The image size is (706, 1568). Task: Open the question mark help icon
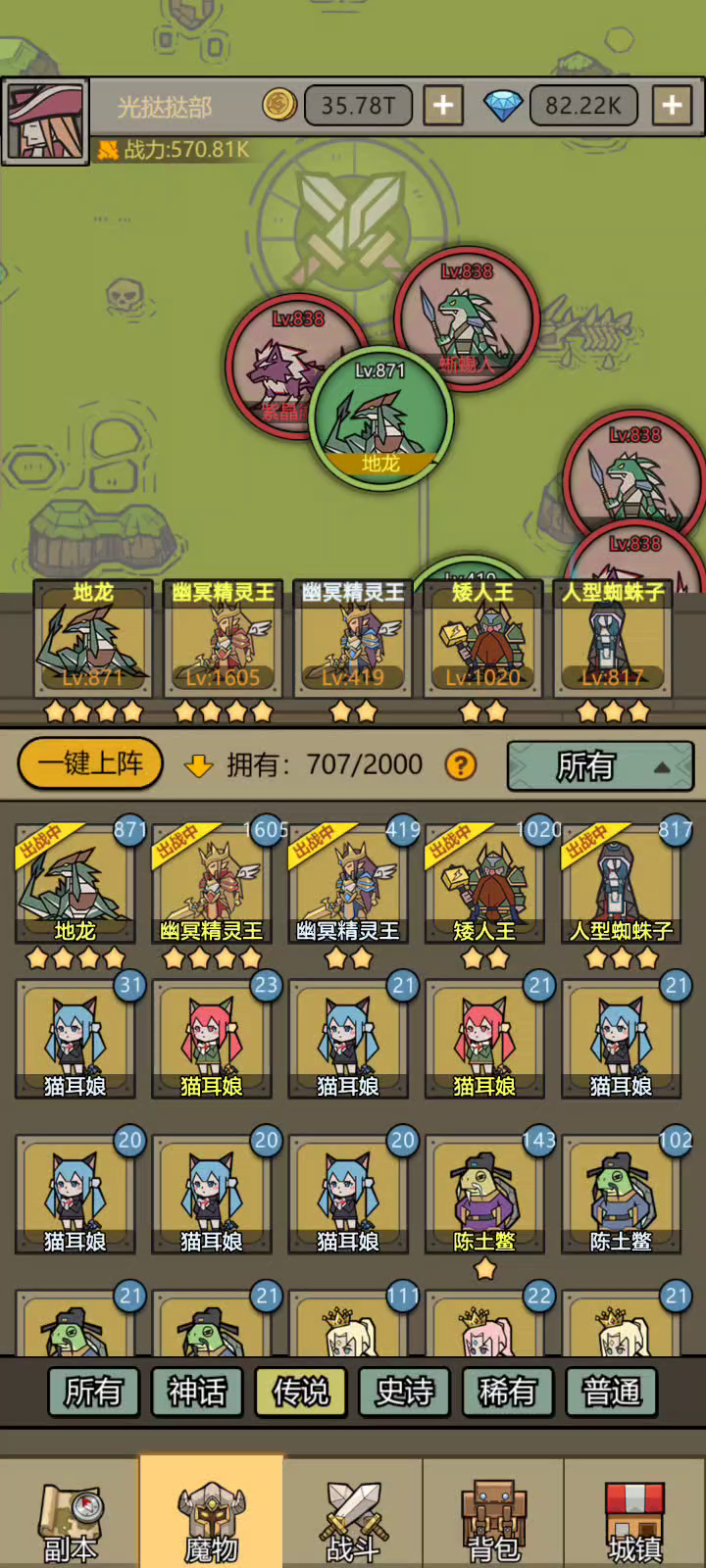pyautogui.click(x=460, y=765)
